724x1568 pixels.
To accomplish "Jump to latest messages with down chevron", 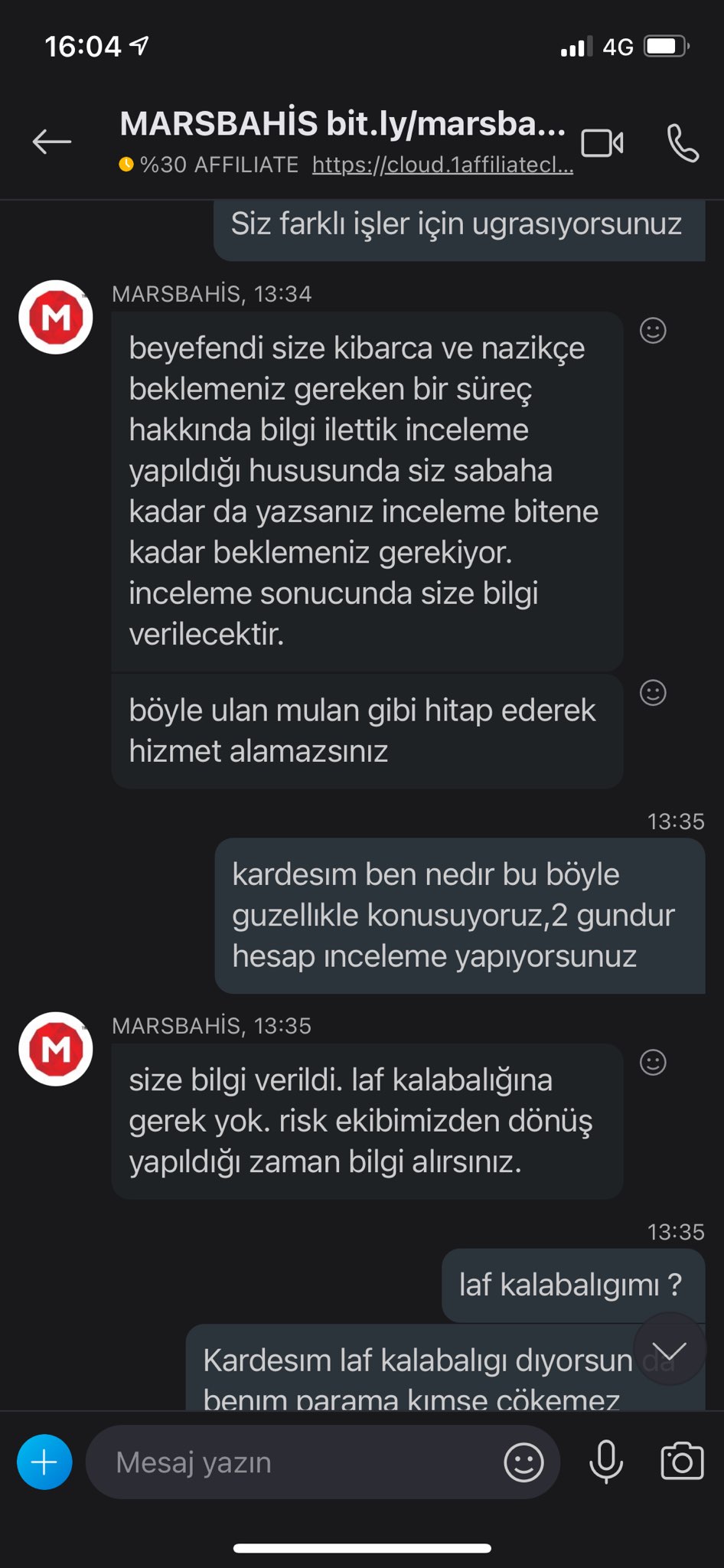I will [669, 1349].
